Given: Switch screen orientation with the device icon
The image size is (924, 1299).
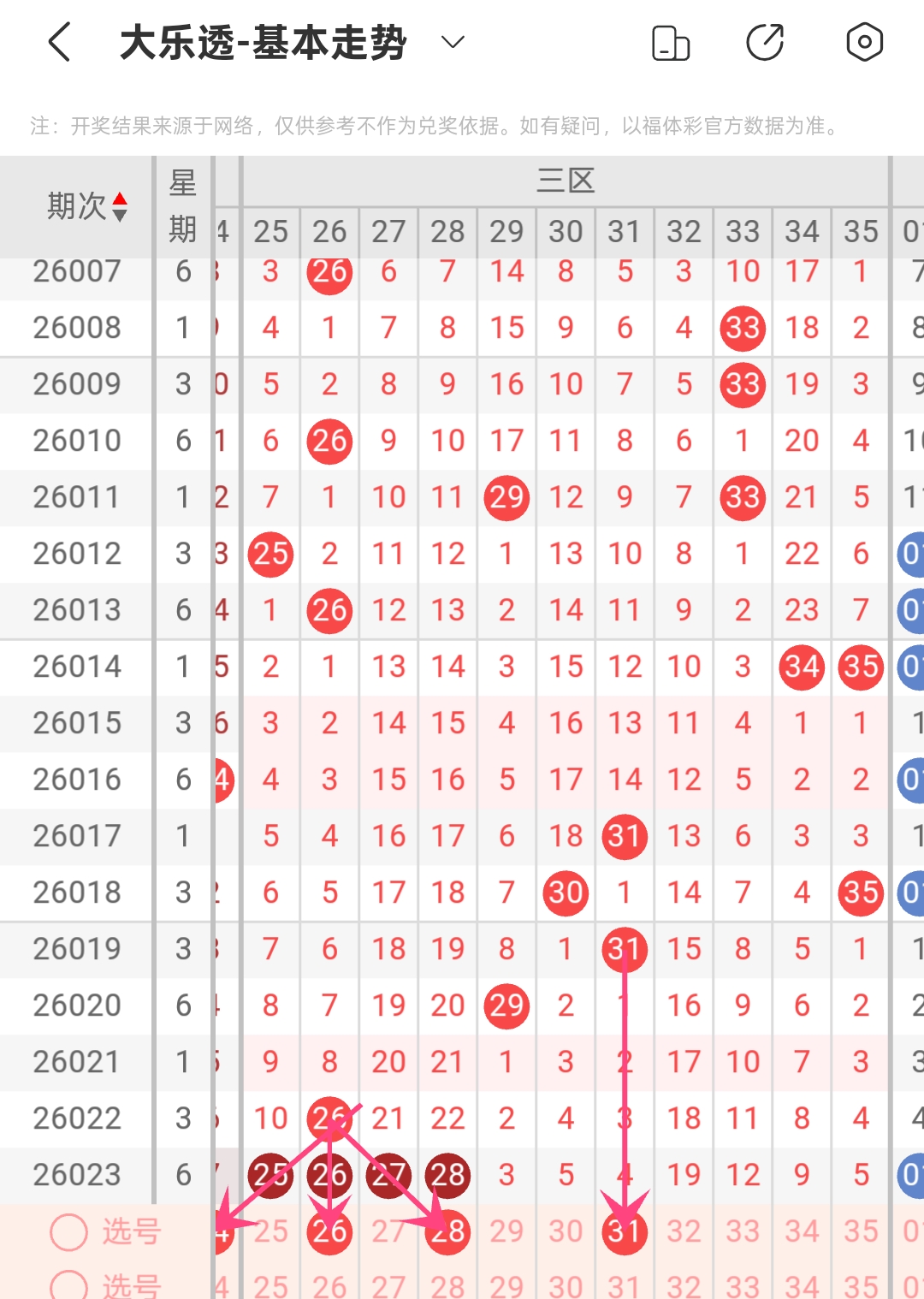Looking at the screenshot, I should pos(671,42).
